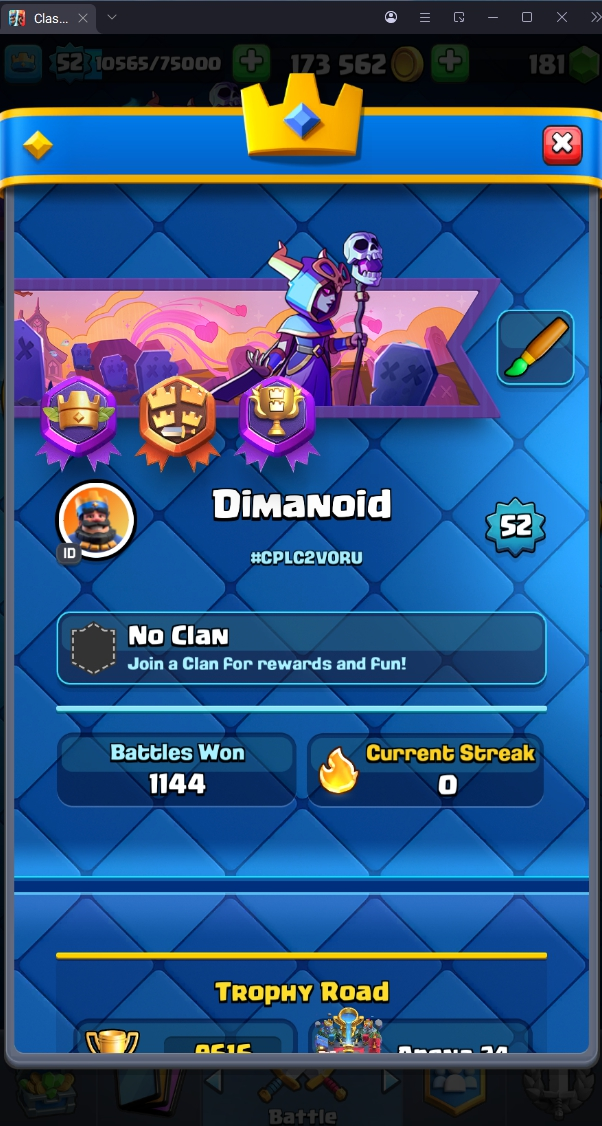Tap the Dimanoid player avatar
Viewport: 602px width, 1126px height.
point(96,519)
